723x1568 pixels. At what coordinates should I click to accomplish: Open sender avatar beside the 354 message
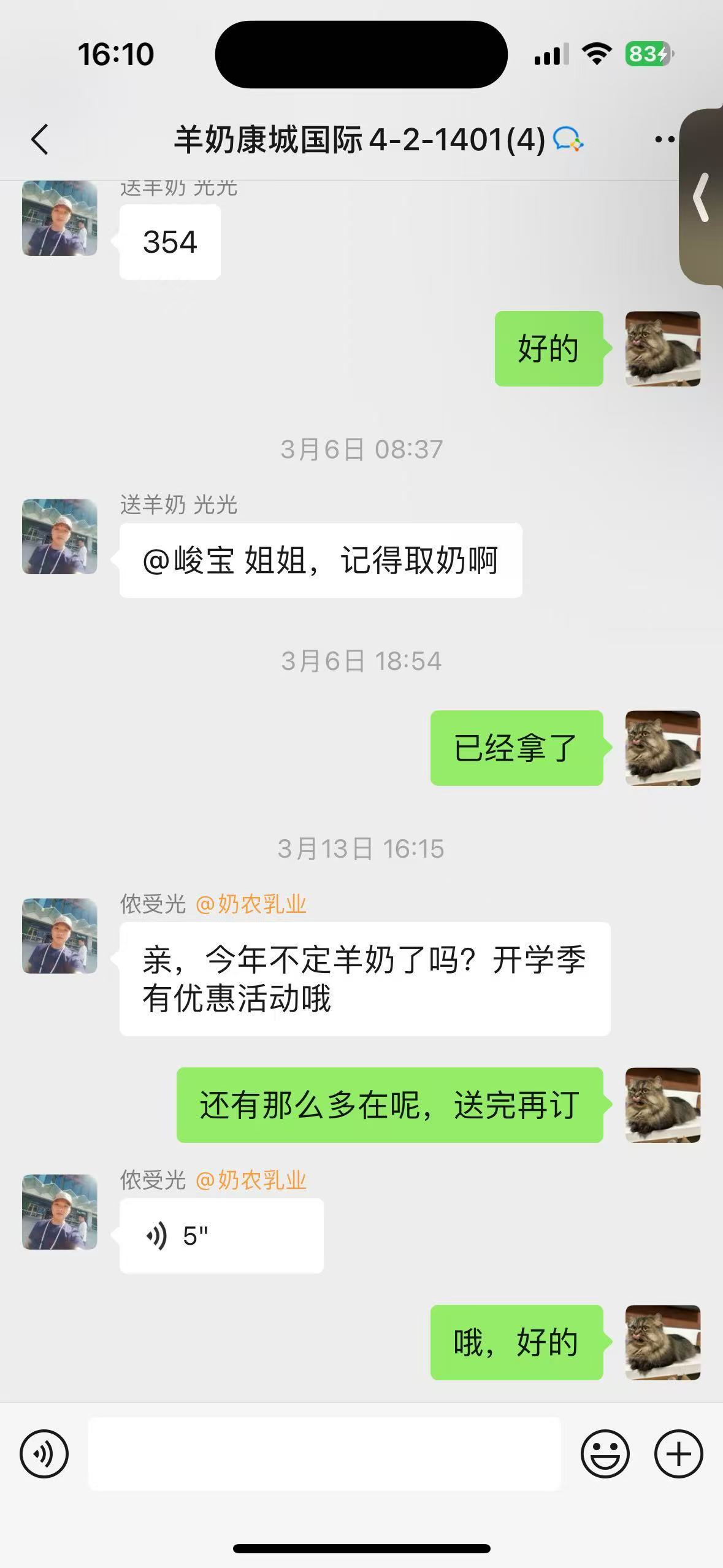coord(59,218)
